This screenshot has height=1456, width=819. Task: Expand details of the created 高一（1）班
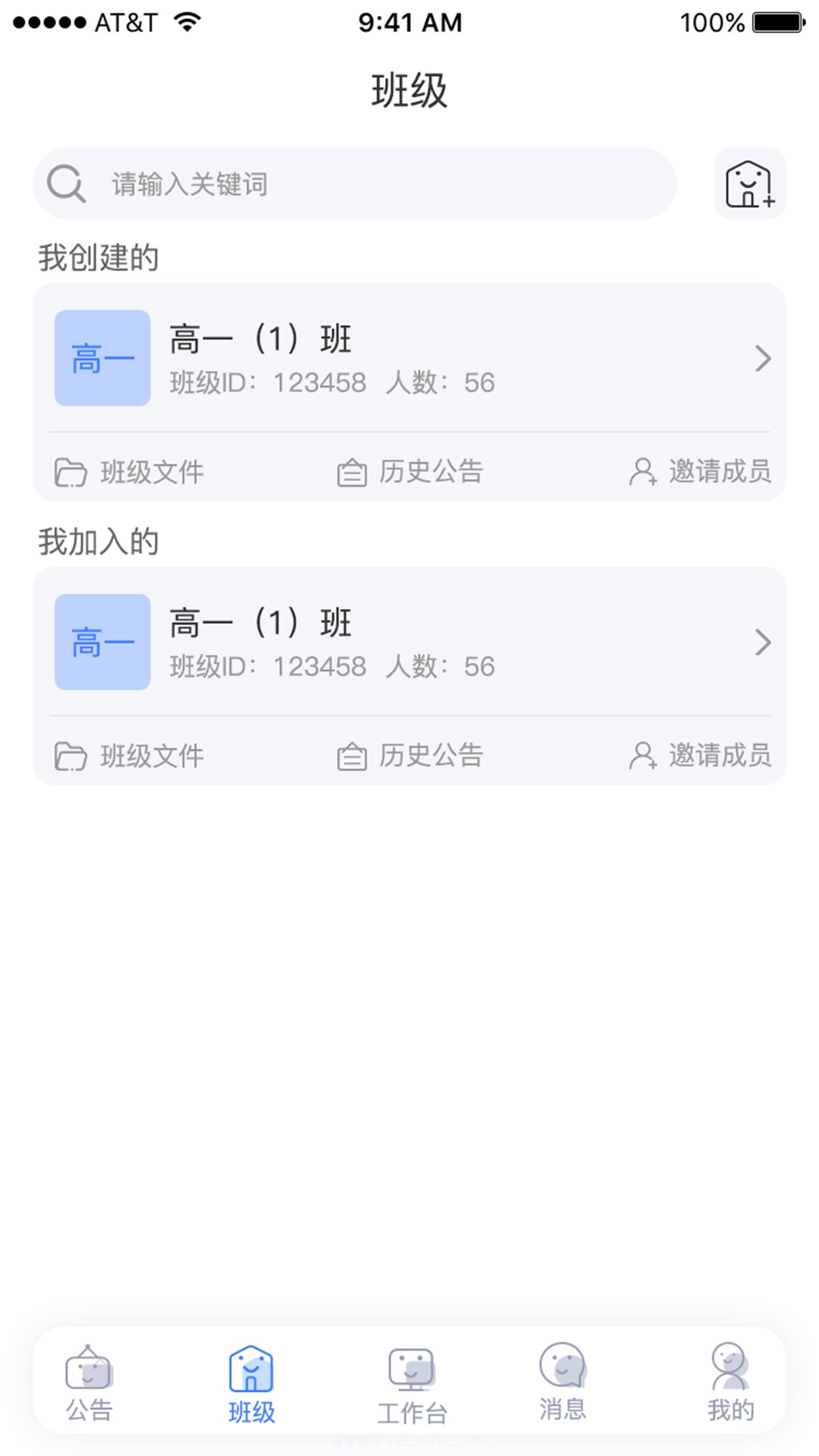pyautogui.click(x=763, y=359)
